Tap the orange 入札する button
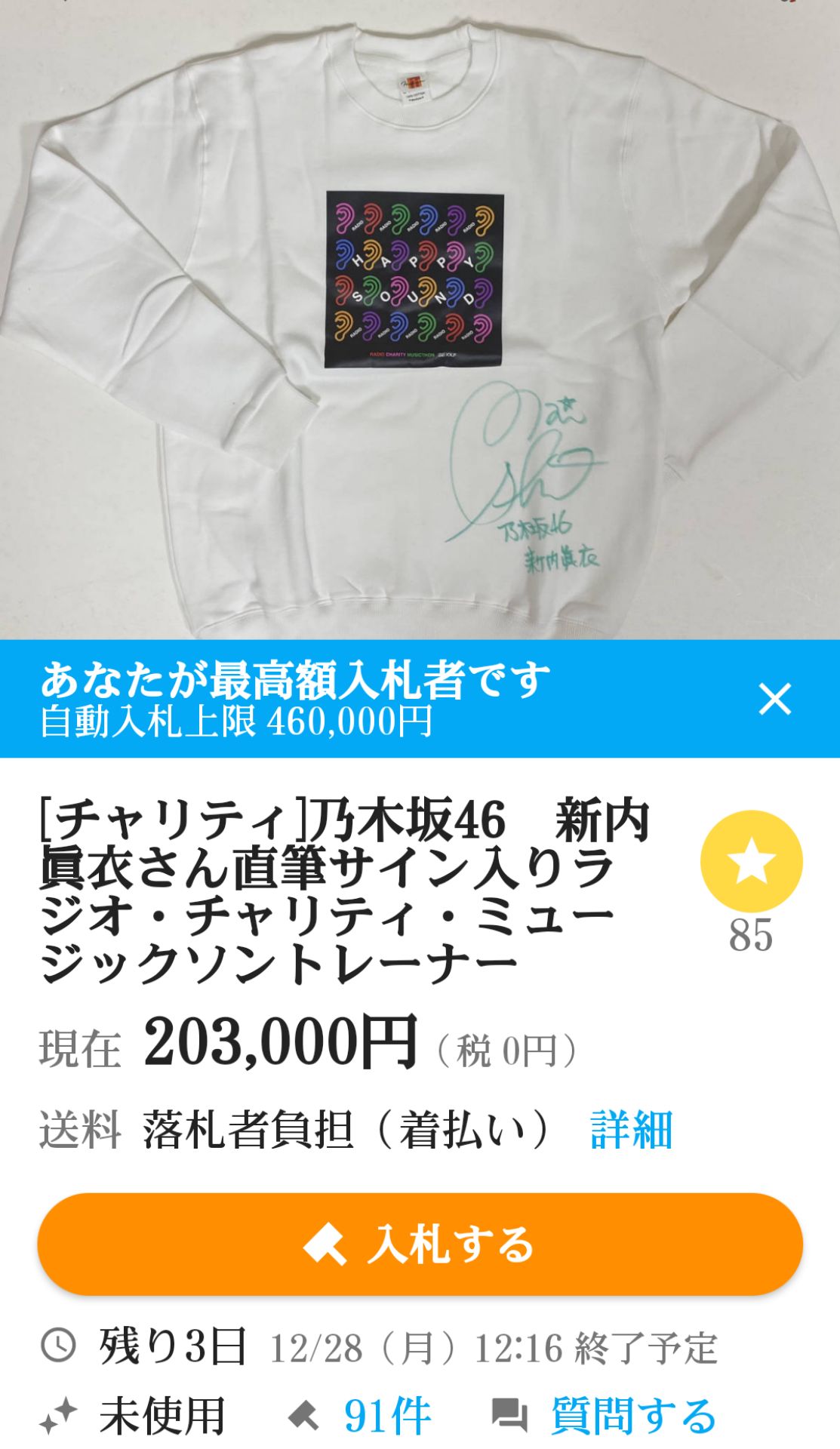 tap(420, 1244)
